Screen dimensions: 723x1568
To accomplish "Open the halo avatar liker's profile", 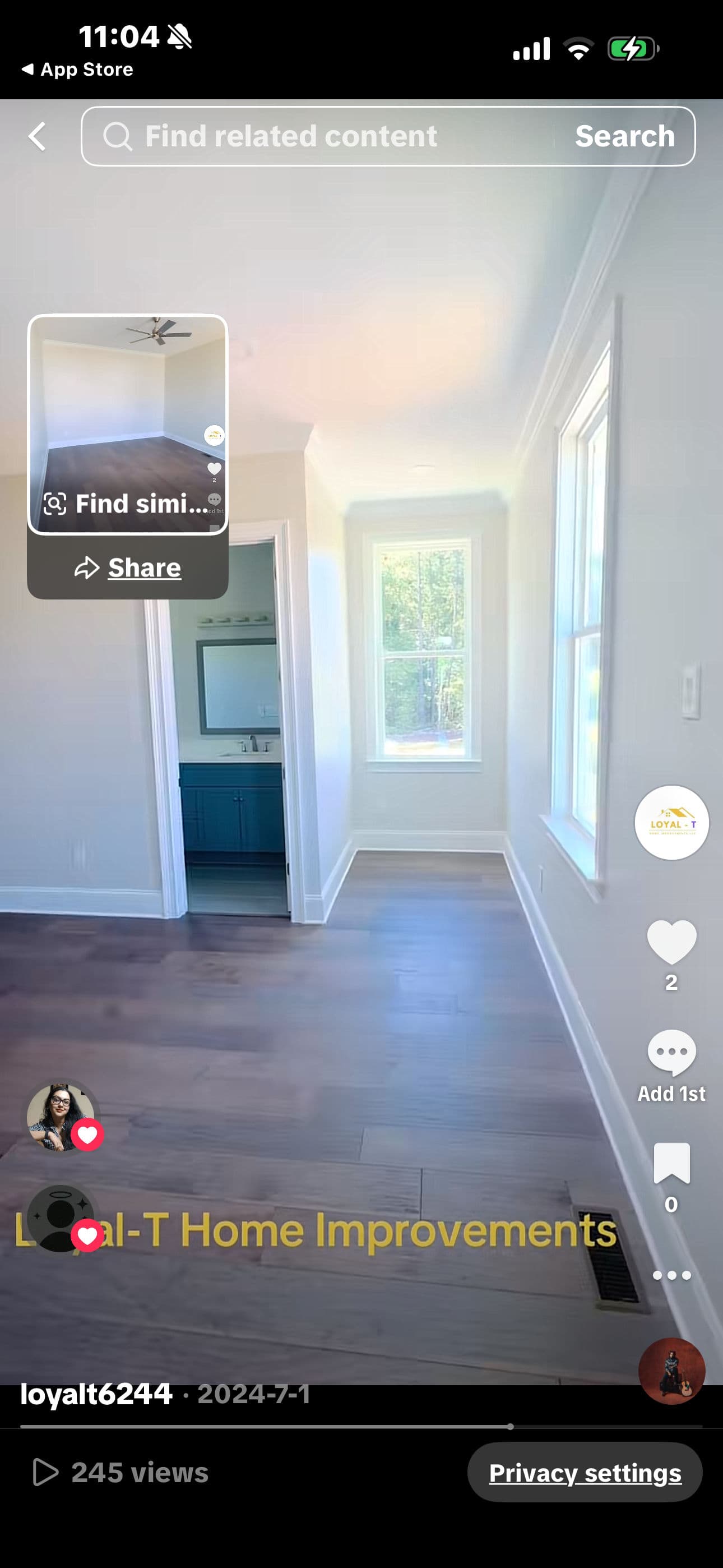I will tap(61, 1217).
